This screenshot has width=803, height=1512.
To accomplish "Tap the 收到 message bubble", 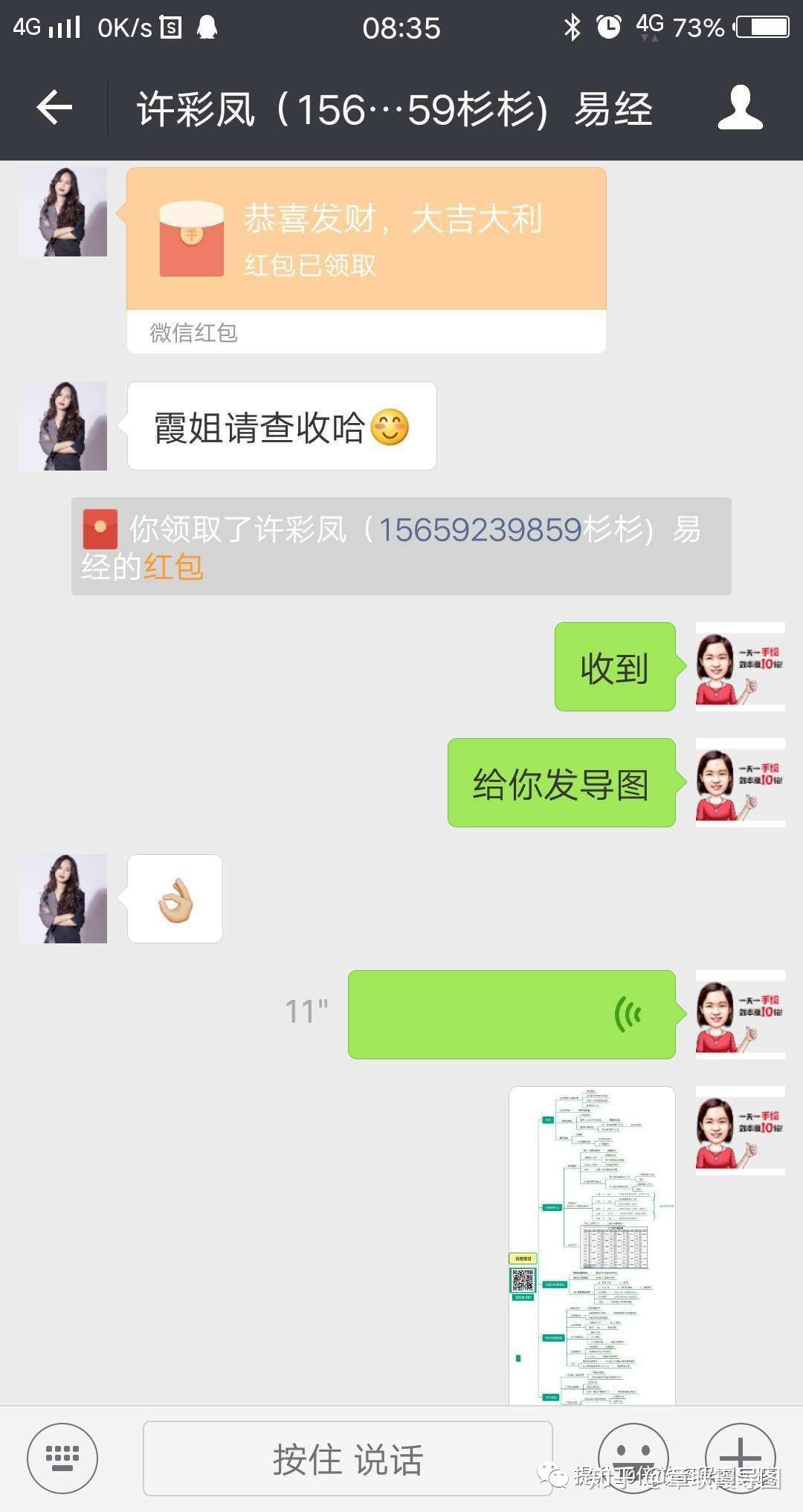I will point(615,667).
